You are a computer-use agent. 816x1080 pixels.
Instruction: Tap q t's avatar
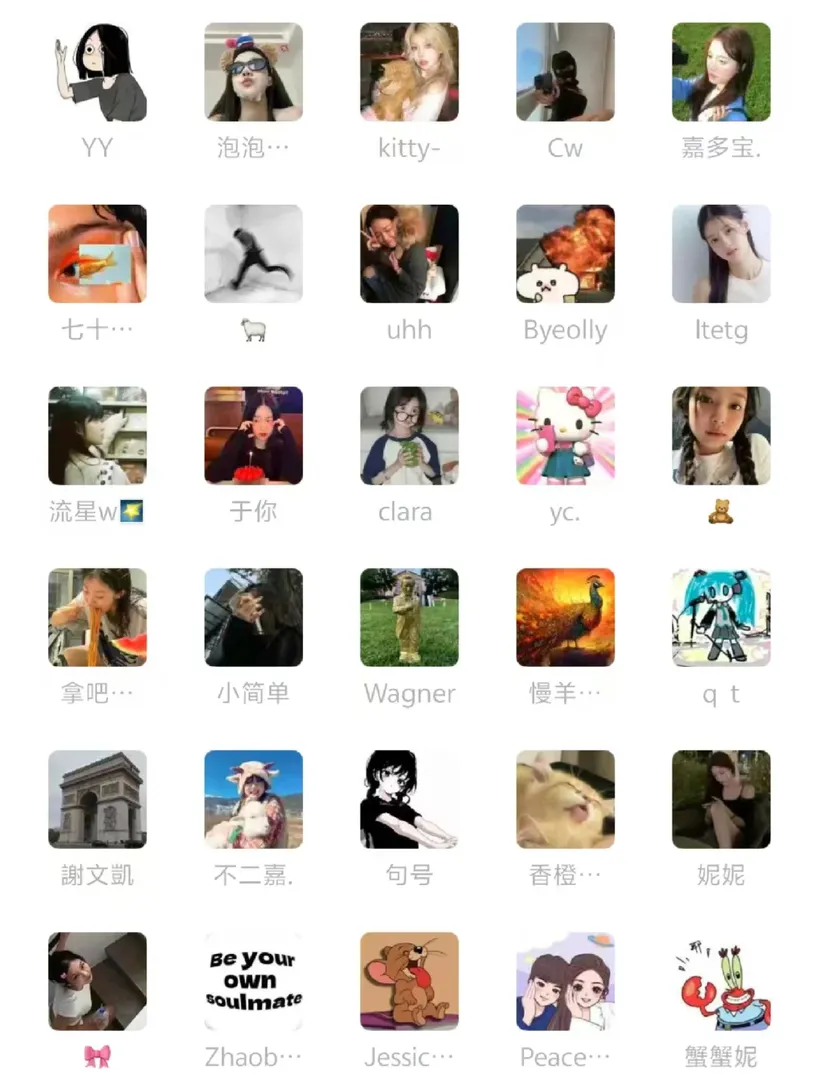pyautogui.click(x=721, y=618)
